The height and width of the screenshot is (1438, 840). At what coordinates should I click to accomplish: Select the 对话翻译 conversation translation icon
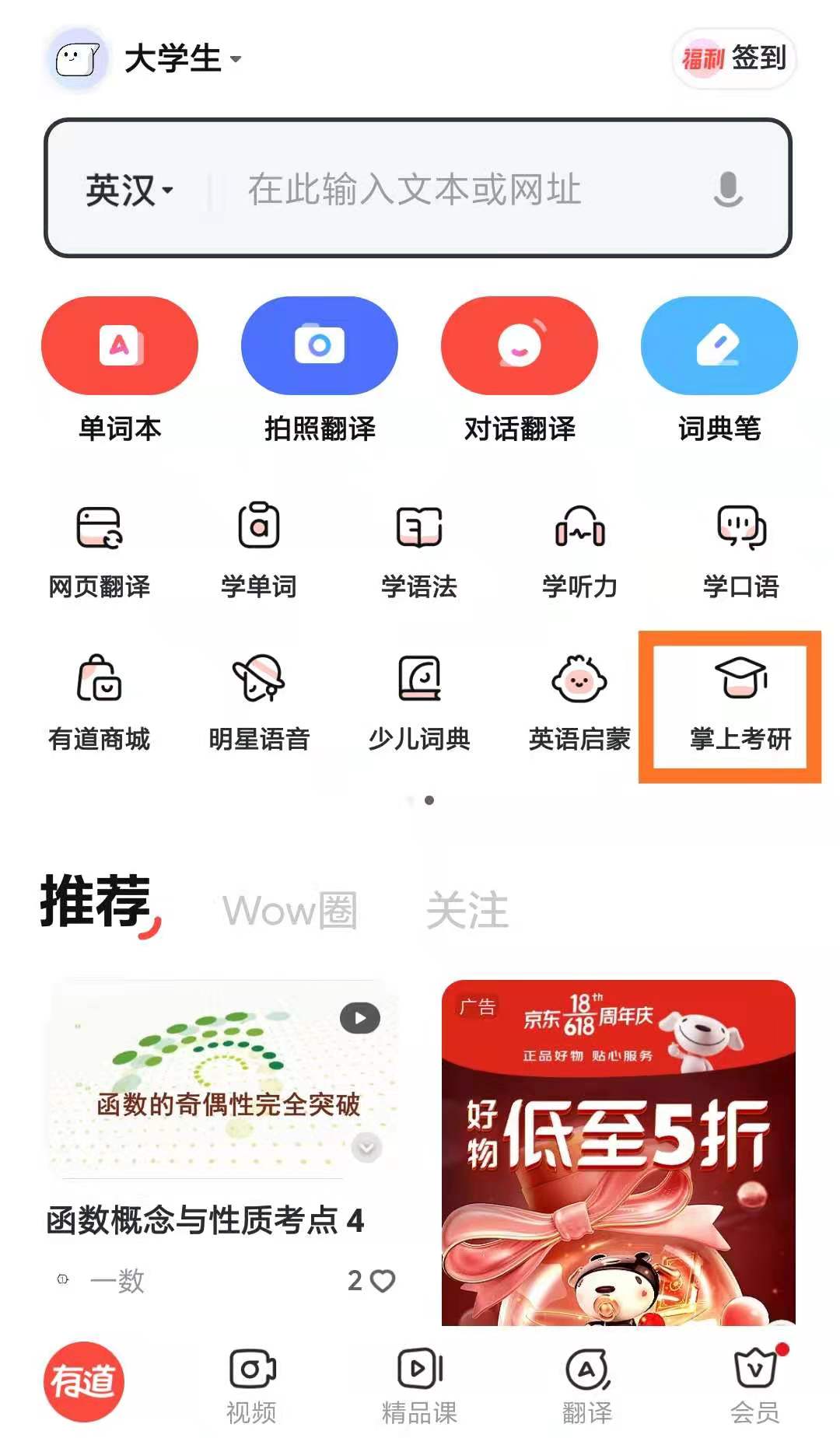tap(520, 345)
